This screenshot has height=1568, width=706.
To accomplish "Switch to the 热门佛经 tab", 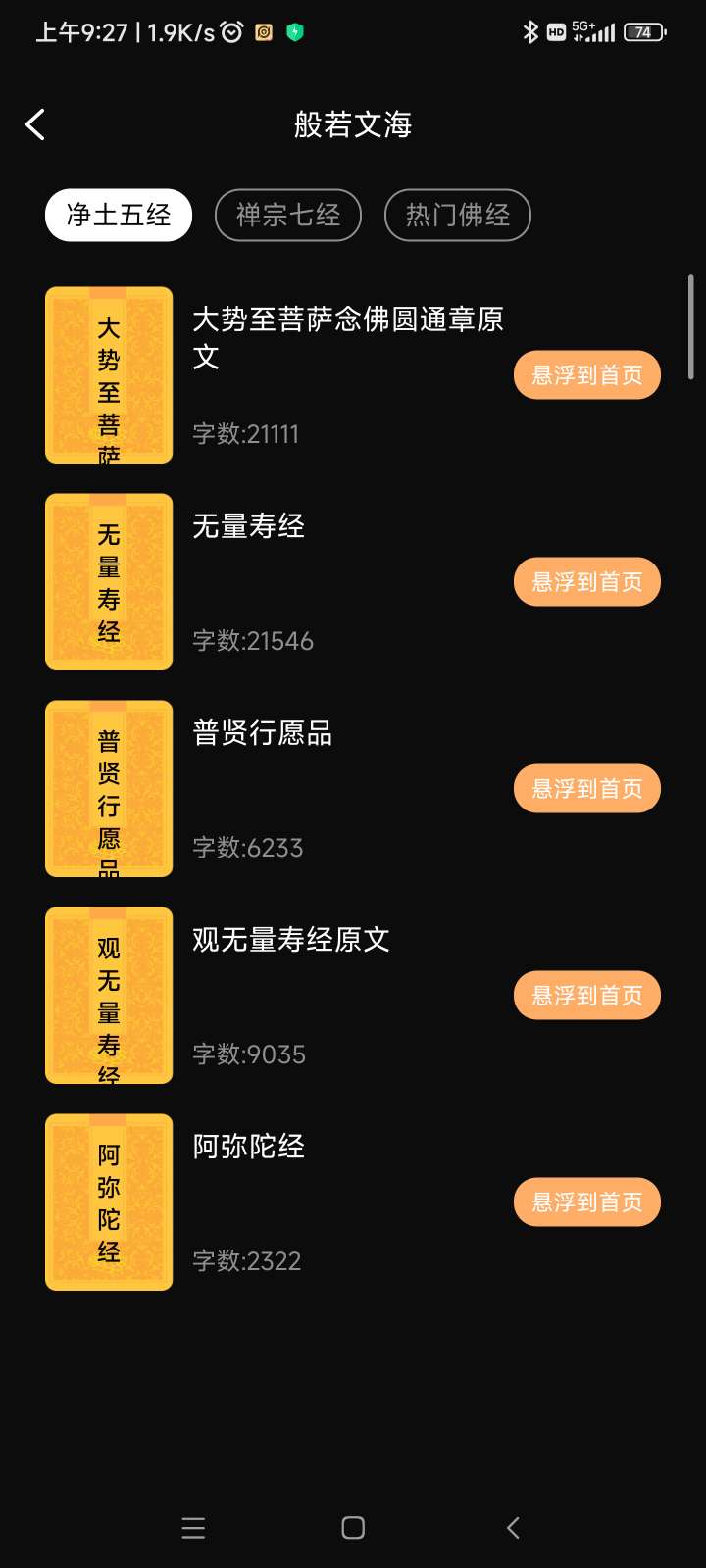I will (458, 215).
